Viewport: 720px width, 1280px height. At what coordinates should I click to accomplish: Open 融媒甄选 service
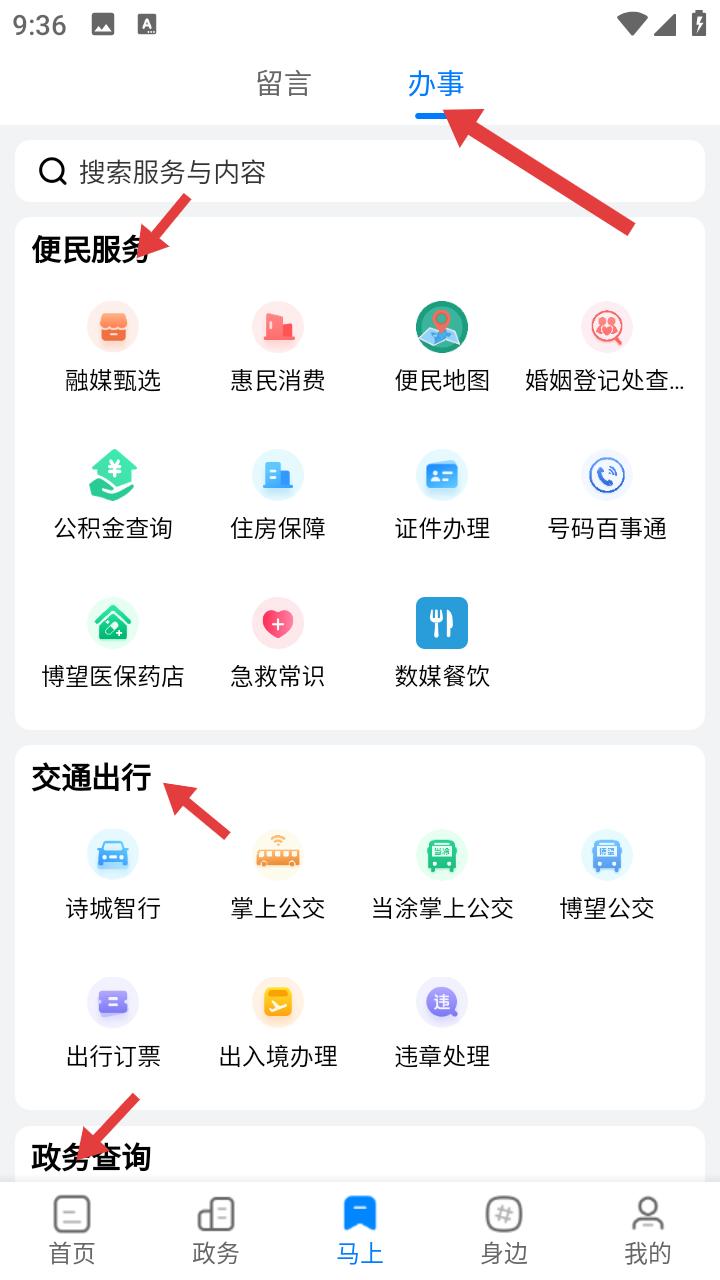(113, 347)
